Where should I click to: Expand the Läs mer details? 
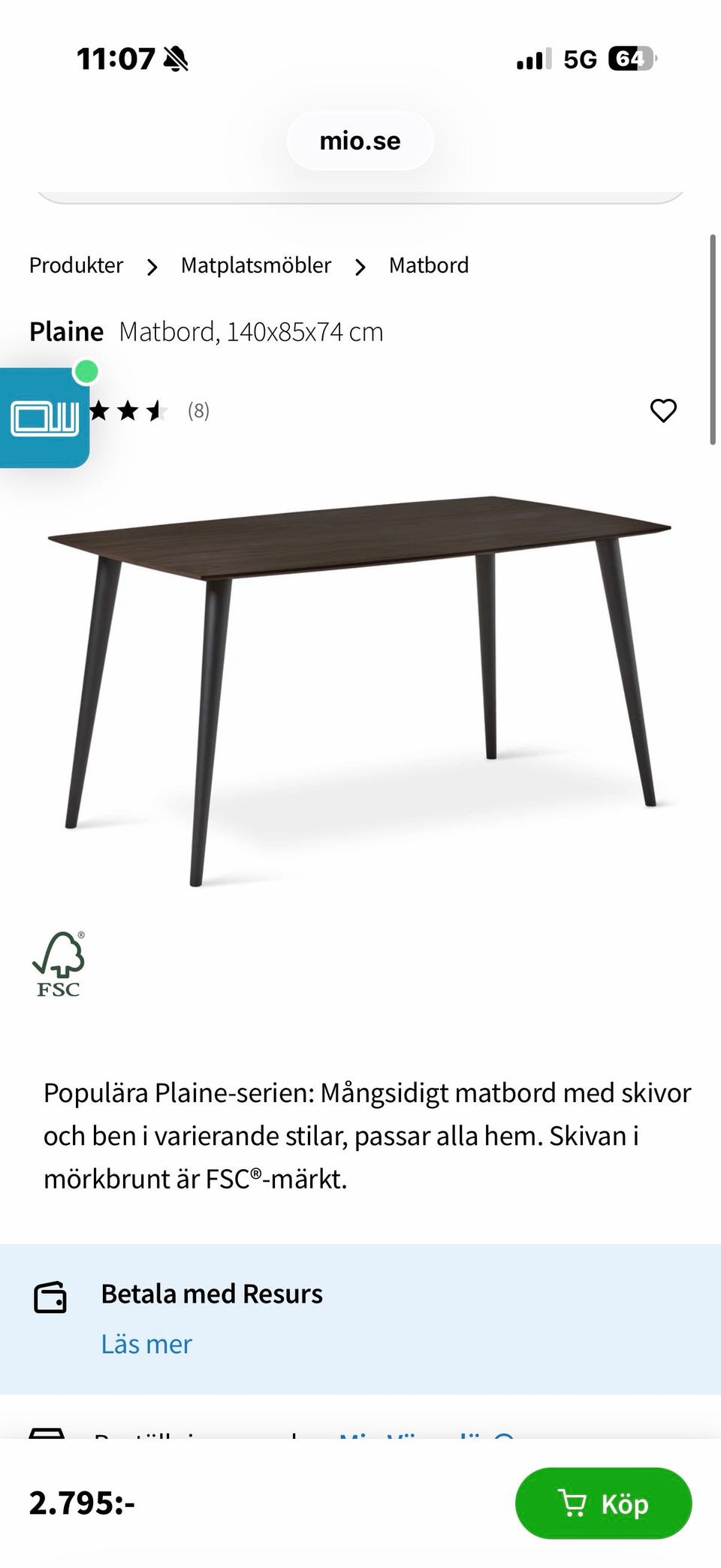[x=146, y=1343]
